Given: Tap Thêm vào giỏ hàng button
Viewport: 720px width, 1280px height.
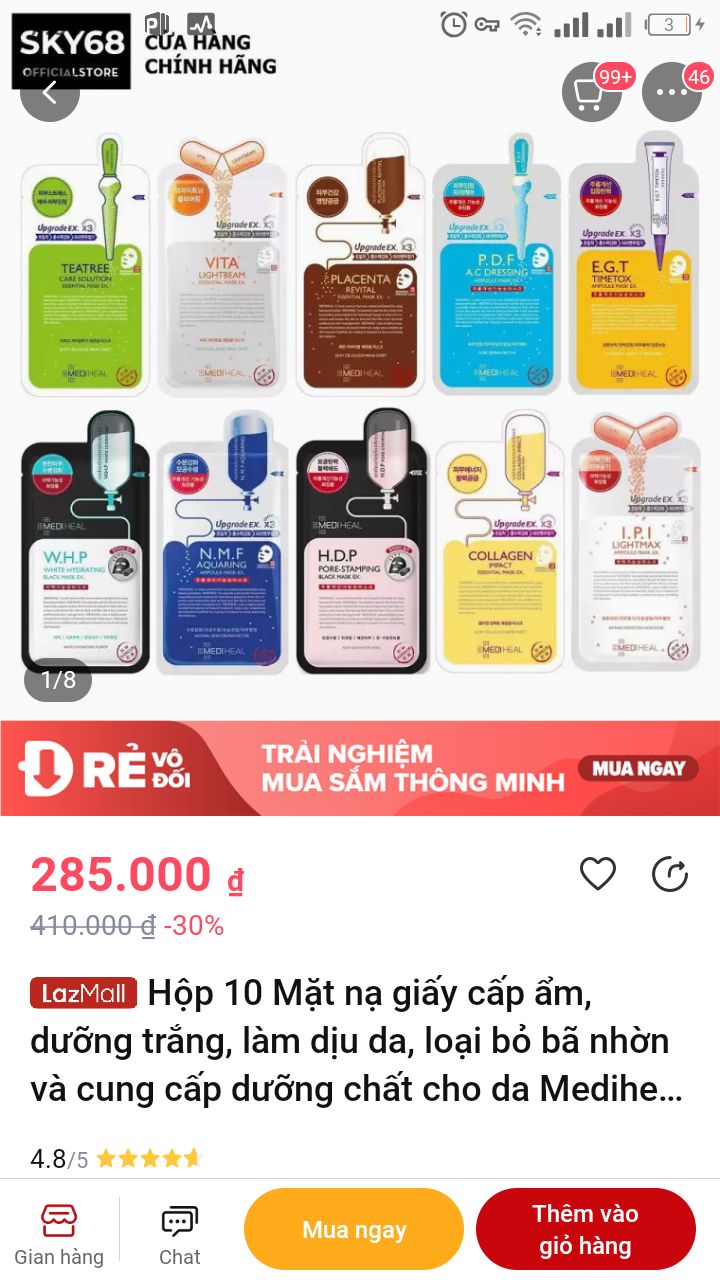Looking at the screenshot, I should coord(585,1230).
